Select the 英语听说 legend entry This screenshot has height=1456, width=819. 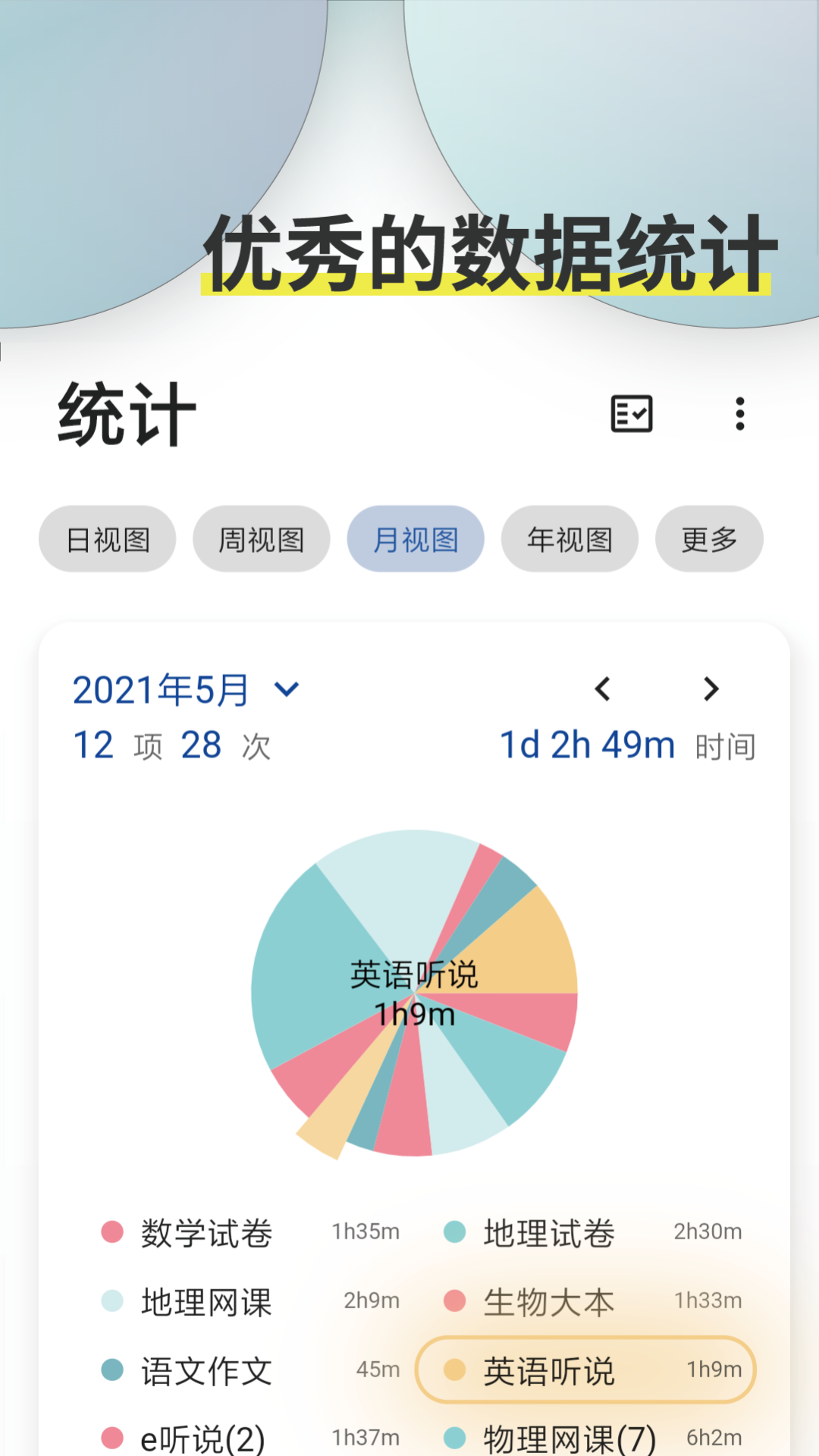point(584,1370)
